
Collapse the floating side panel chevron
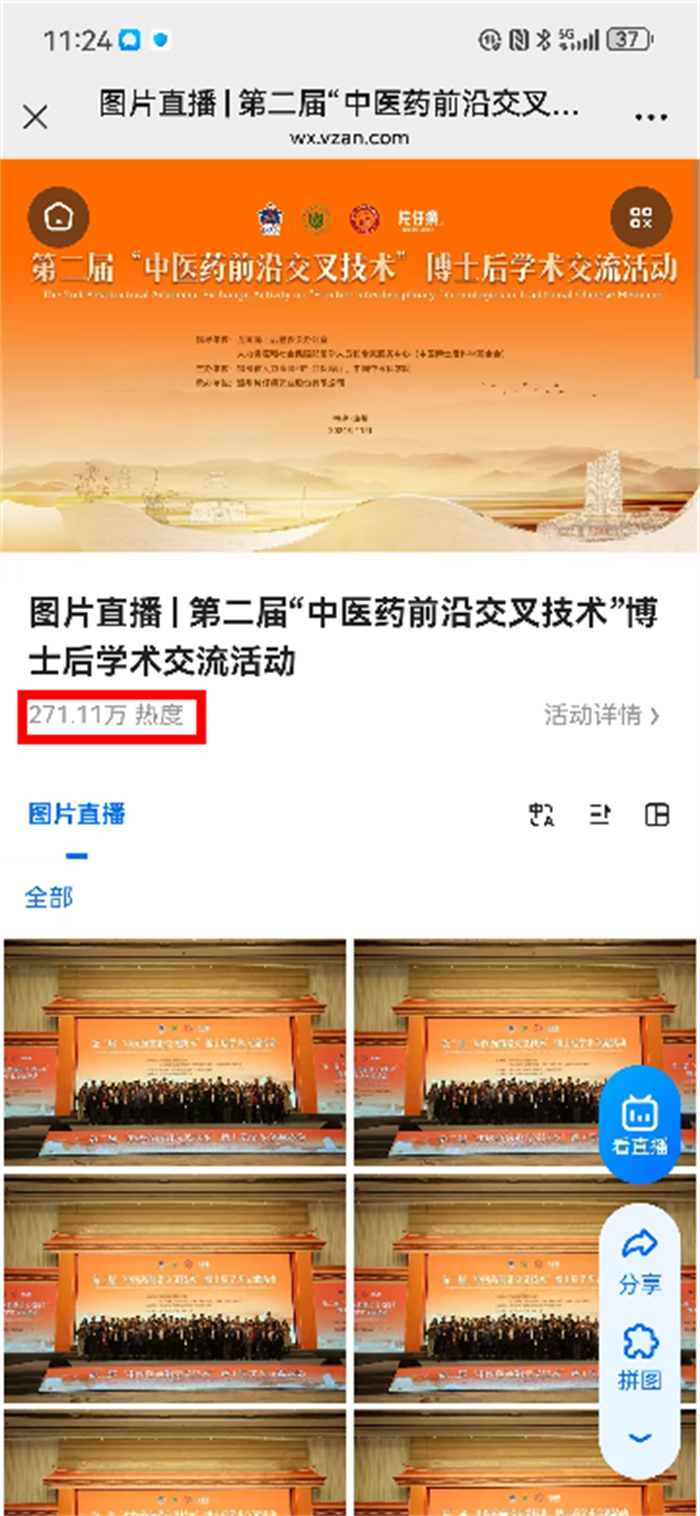(639, 1438)
